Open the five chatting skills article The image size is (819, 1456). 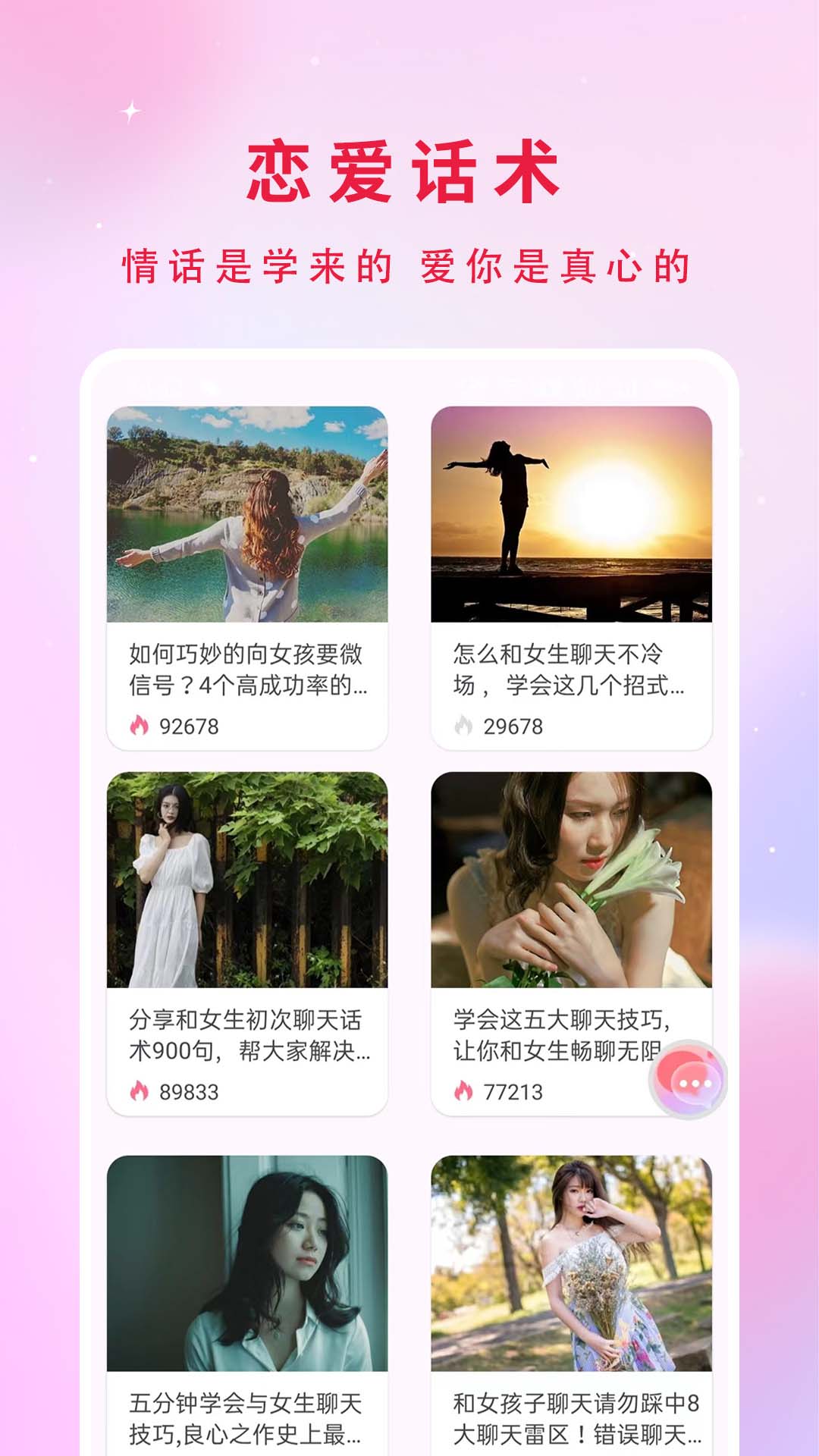574,1035
